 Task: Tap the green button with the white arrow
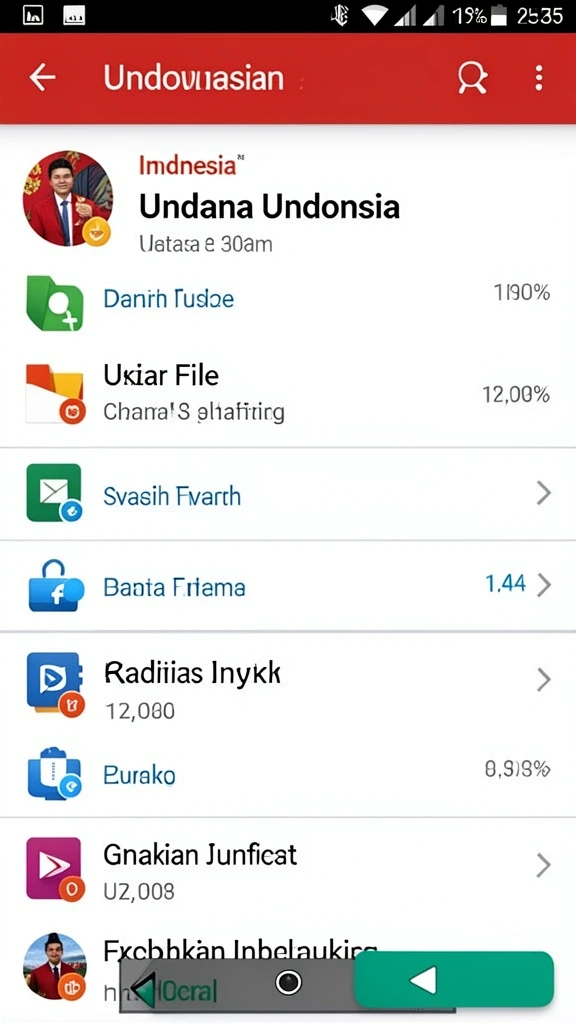tap(454, 980)
